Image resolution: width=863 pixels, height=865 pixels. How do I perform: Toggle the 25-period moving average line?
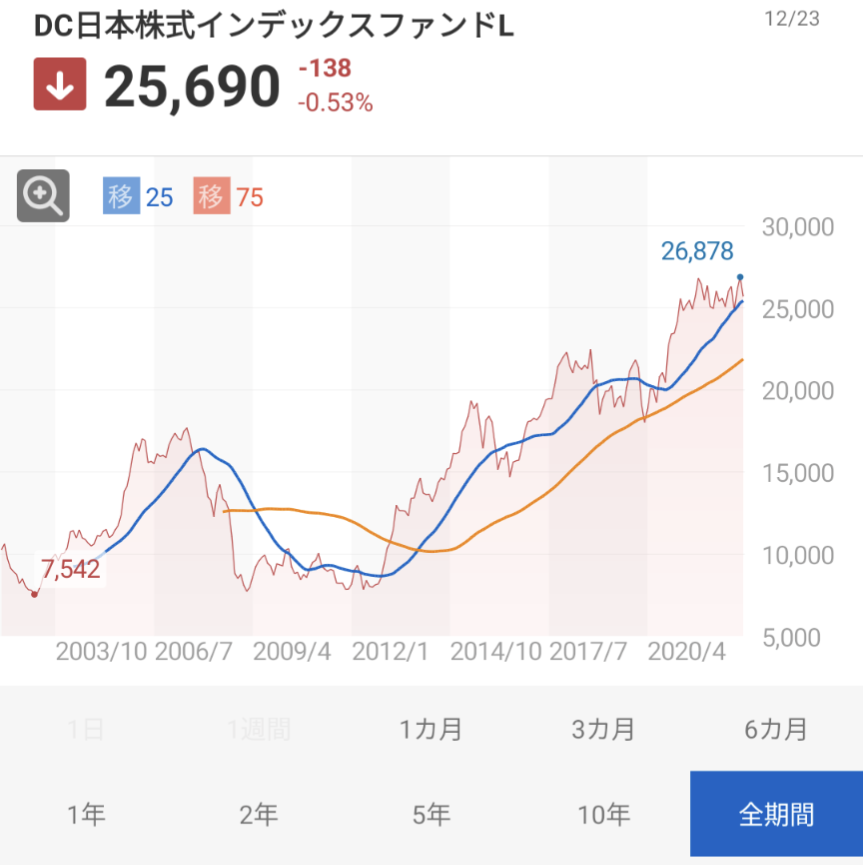[x=138, y=197]
